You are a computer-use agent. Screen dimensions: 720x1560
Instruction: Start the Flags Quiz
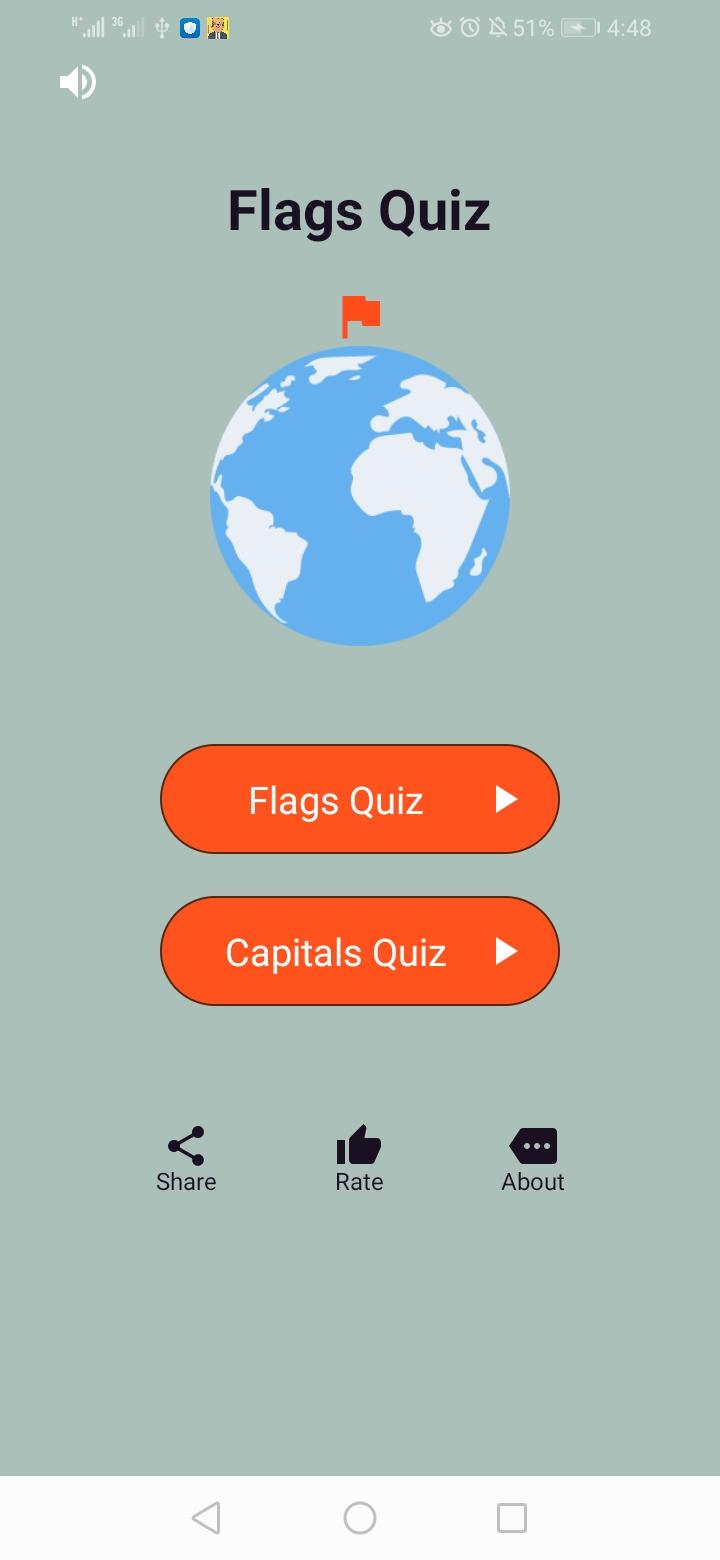360,799
